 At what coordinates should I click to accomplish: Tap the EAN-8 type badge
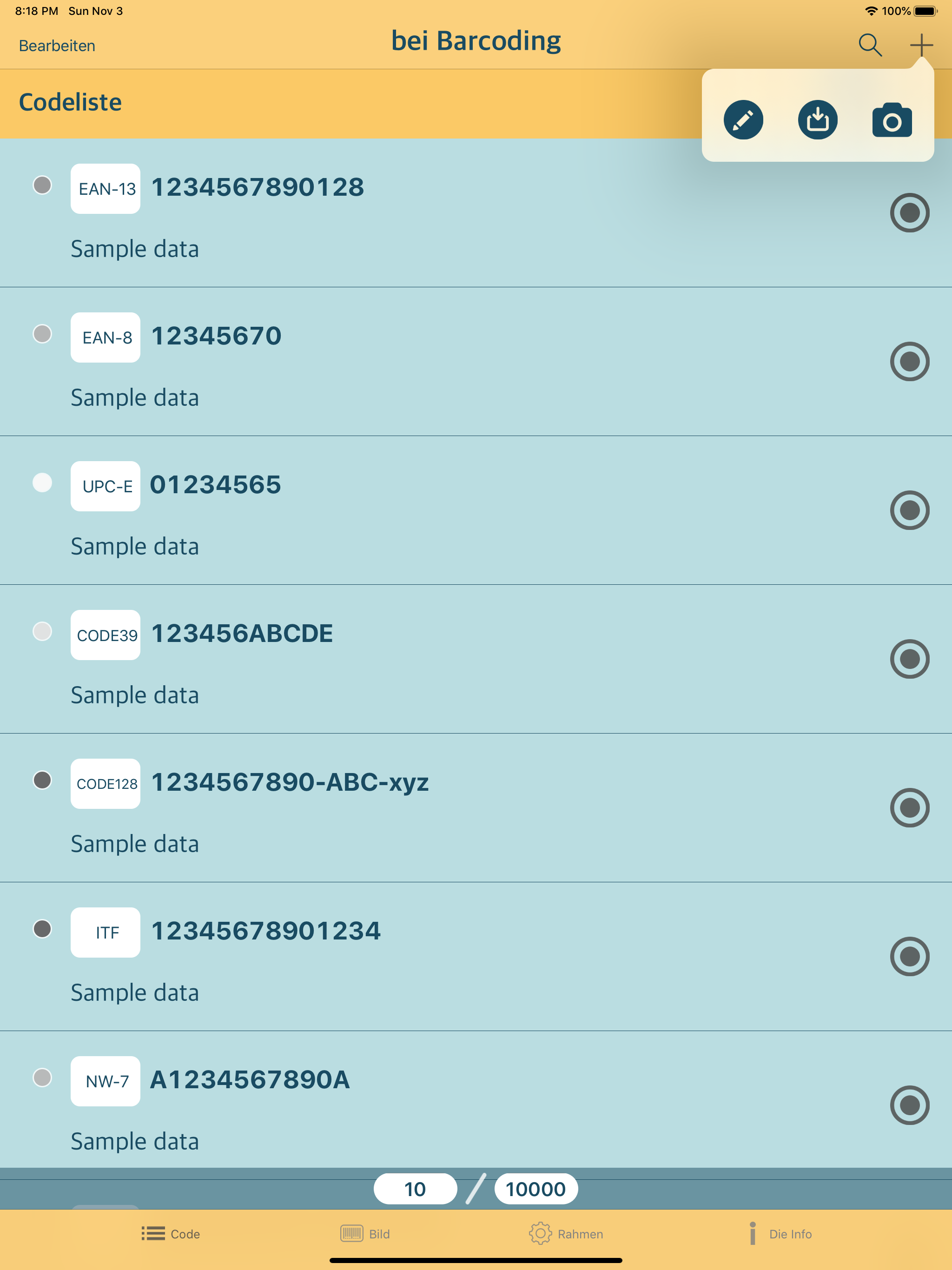[x=105, y=337]
